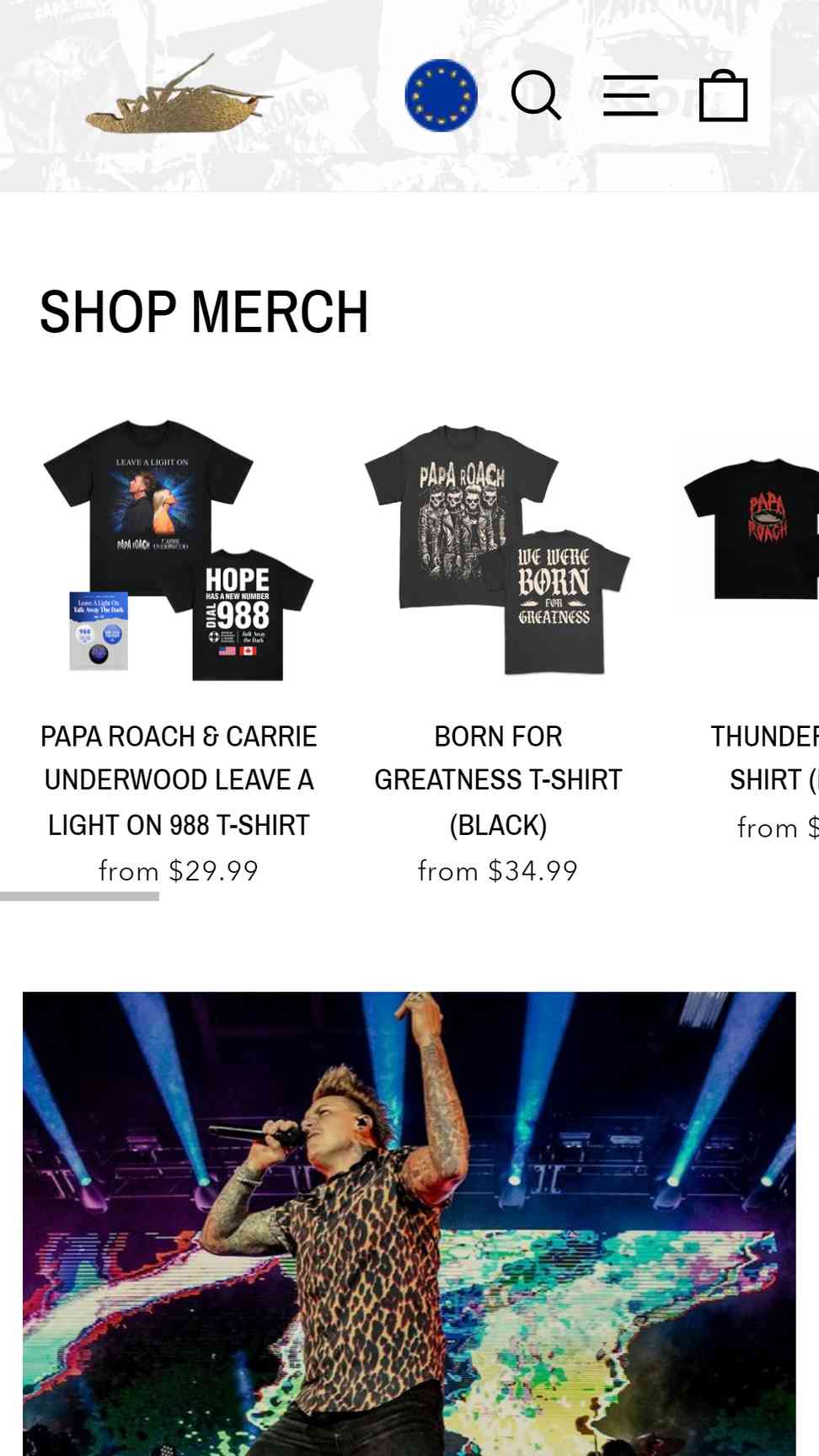Open the hamburger navigation menu
The image size is (819, 1456).
click(x=630, y=95)
